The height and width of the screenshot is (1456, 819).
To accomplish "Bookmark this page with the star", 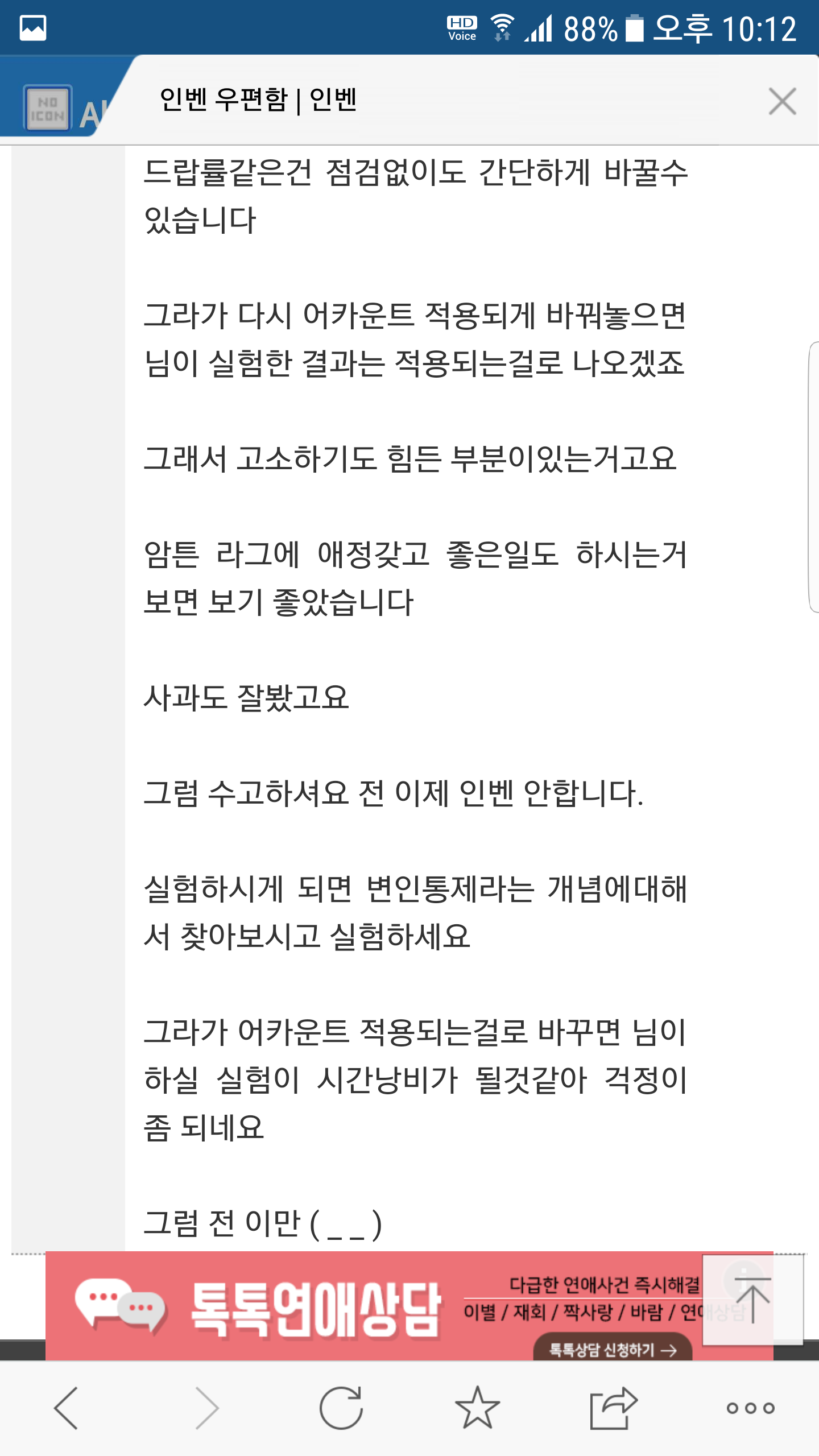I will pyautogui.click(x=478, y=1408).
